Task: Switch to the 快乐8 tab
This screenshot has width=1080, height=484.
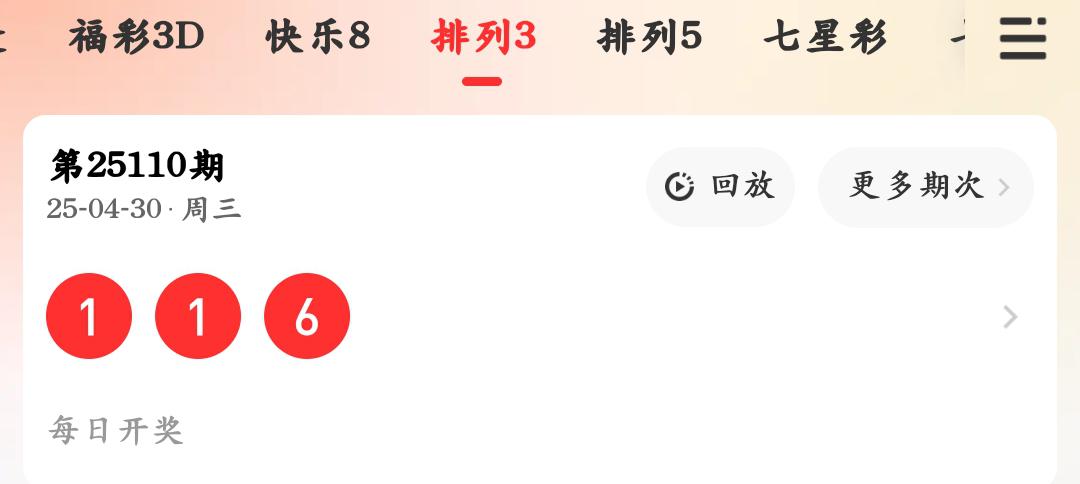Action: pyautogui.click(x=318, y=38)
